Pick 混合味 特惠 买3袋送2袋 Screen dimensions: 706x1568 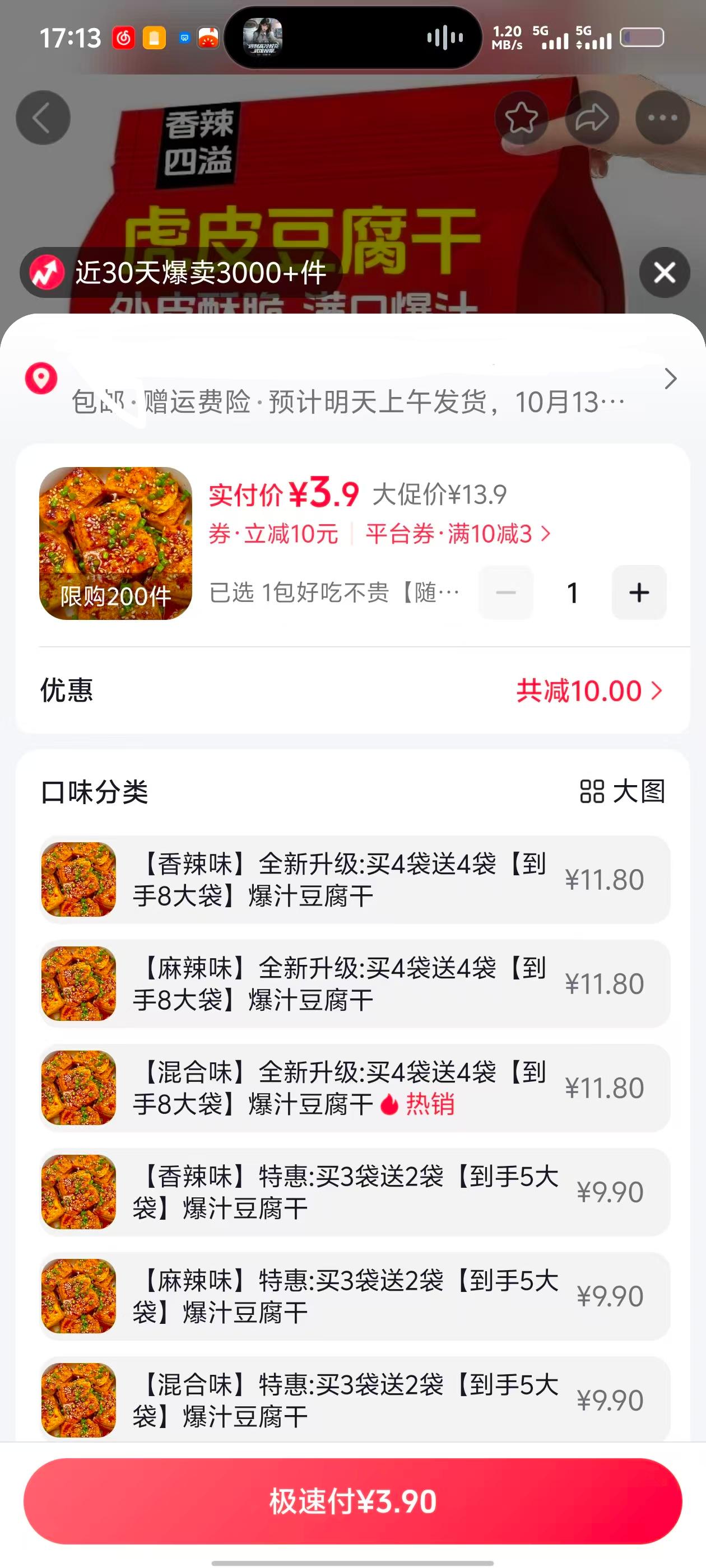coord(355,1400)
